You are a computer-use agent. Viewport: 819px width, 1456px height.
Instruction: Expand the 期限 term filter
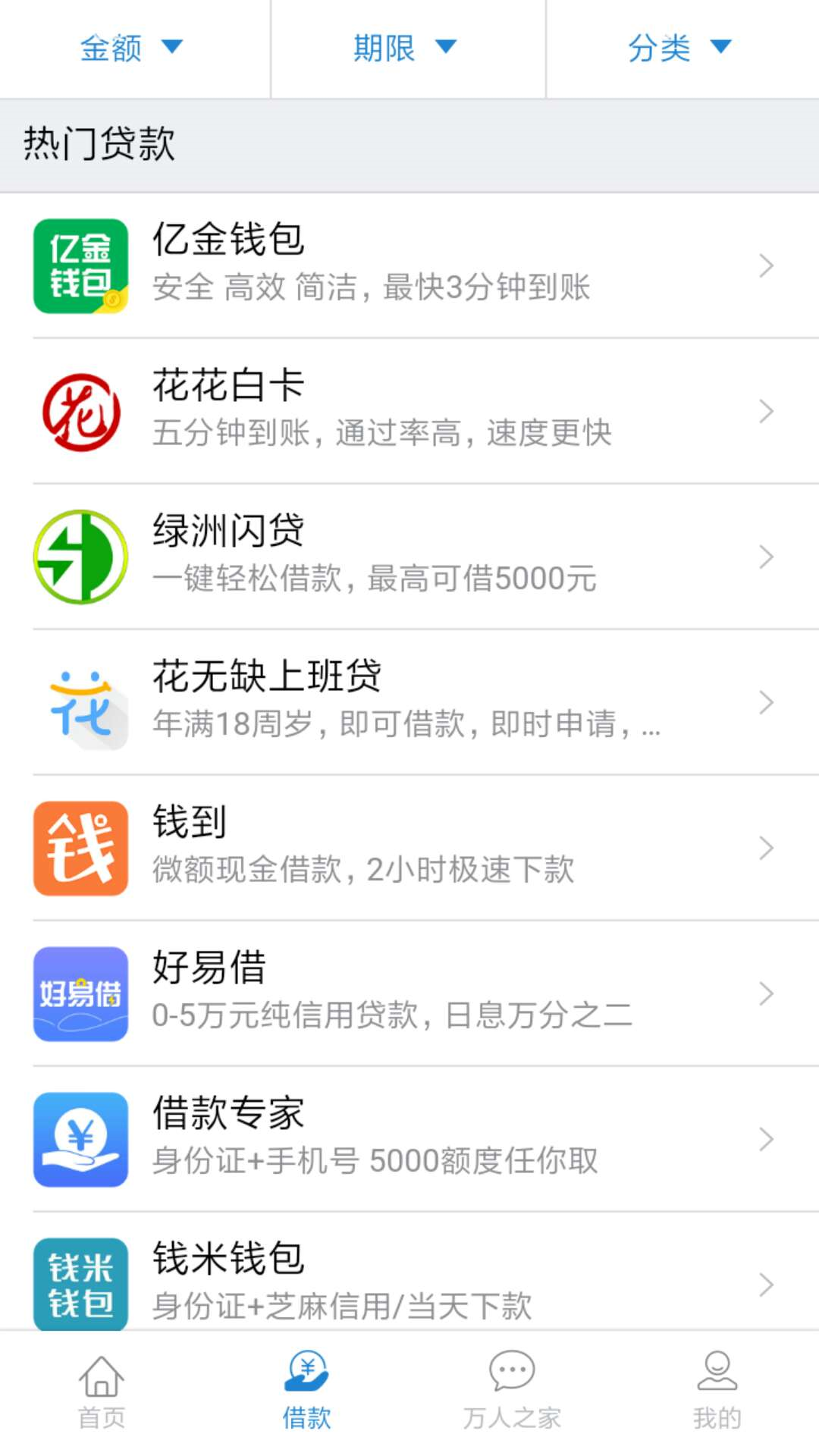(406, 49)
